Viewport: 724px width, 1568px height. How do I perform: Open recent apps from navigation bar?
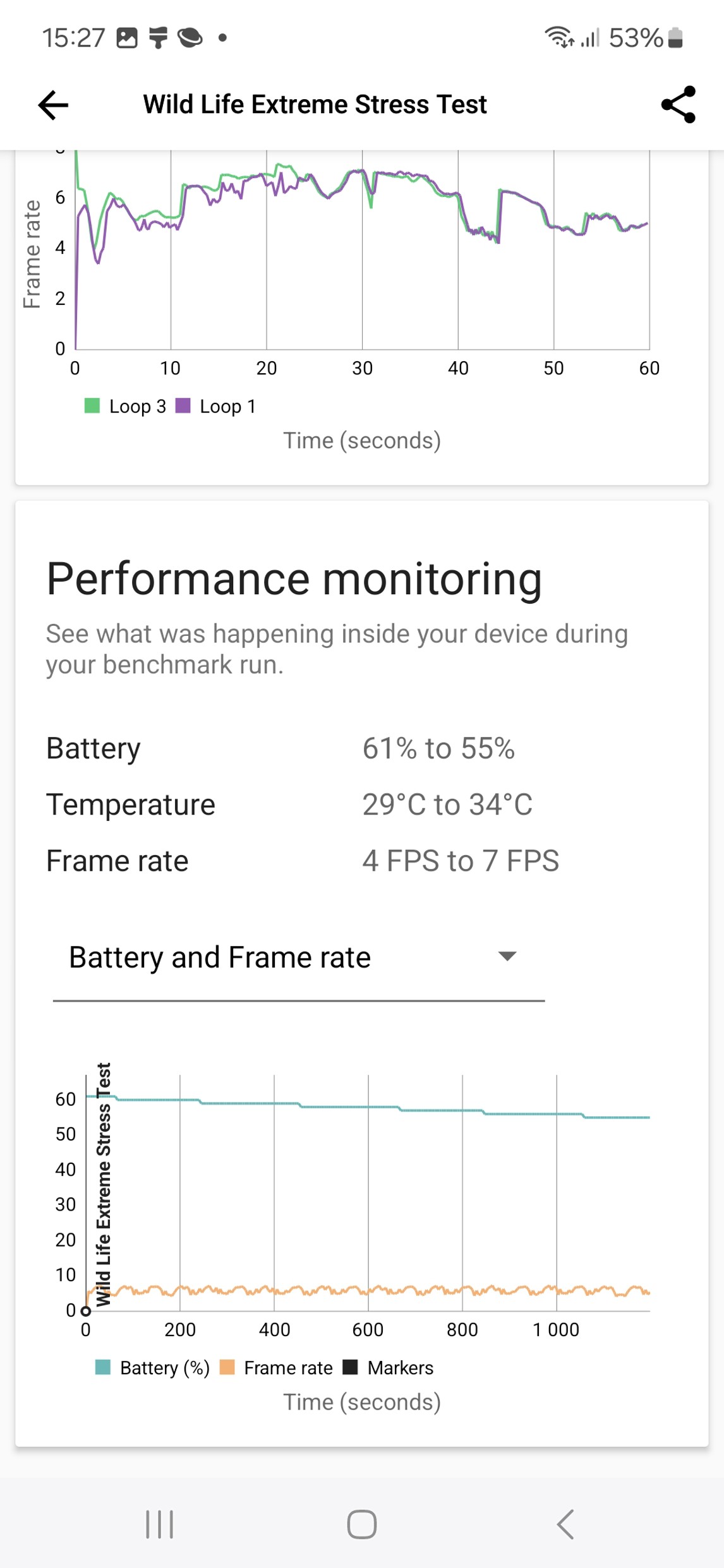point(159,1524)
